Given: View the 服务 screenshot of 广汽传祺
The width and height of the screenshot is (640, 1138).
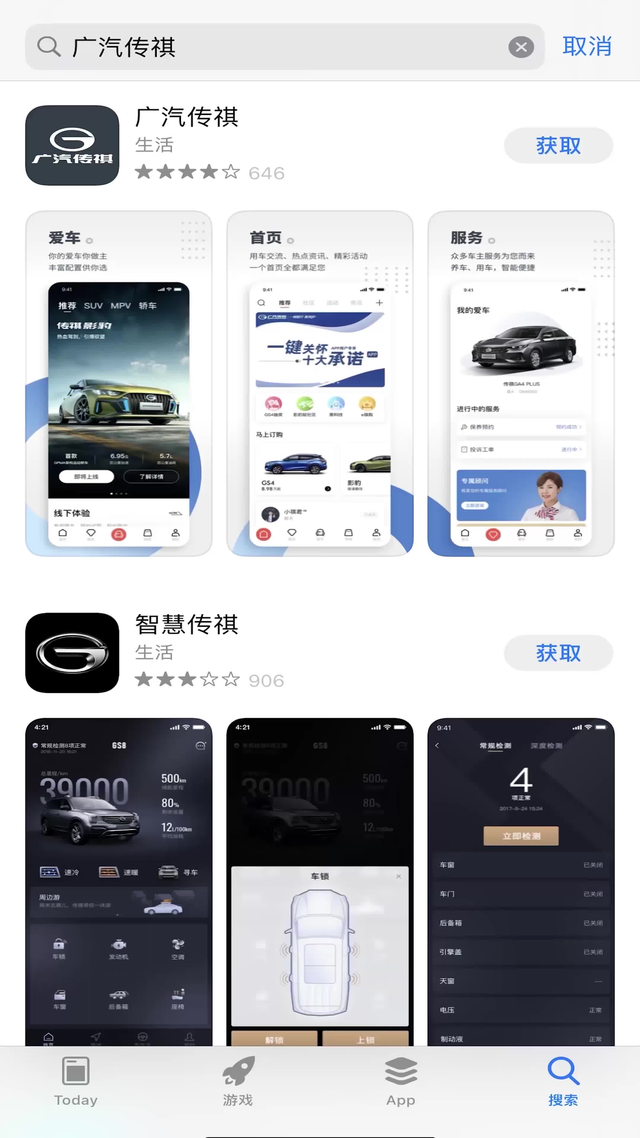Looking at the screenshot, I should click(521, 383).
